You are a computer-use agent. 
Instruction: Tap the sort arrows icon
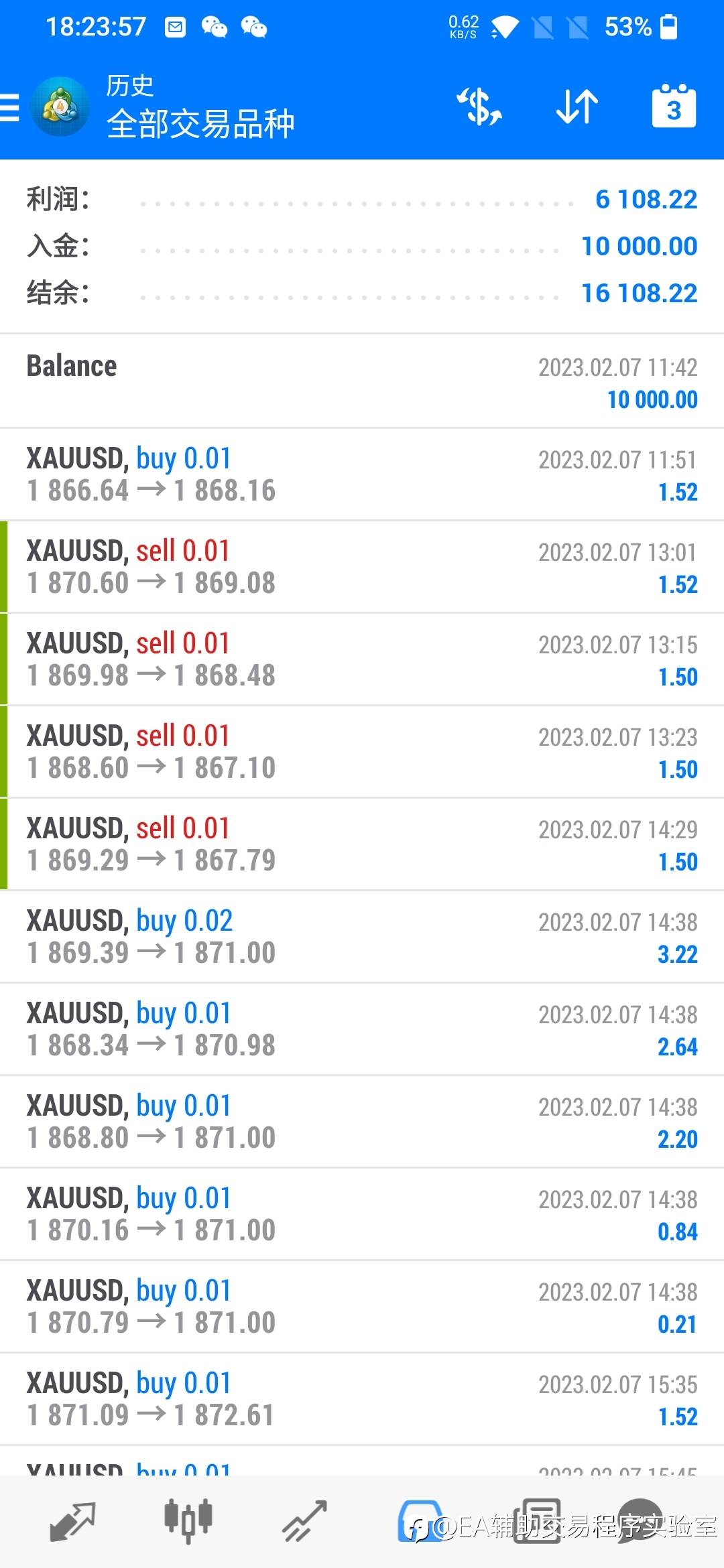(577, 107)
